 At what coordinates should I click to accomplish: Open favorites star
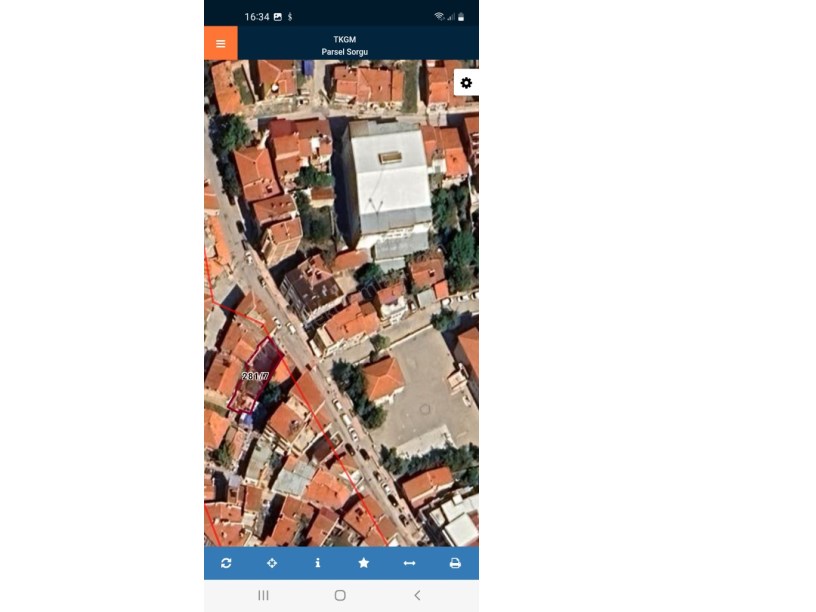[x=363, y=563]
